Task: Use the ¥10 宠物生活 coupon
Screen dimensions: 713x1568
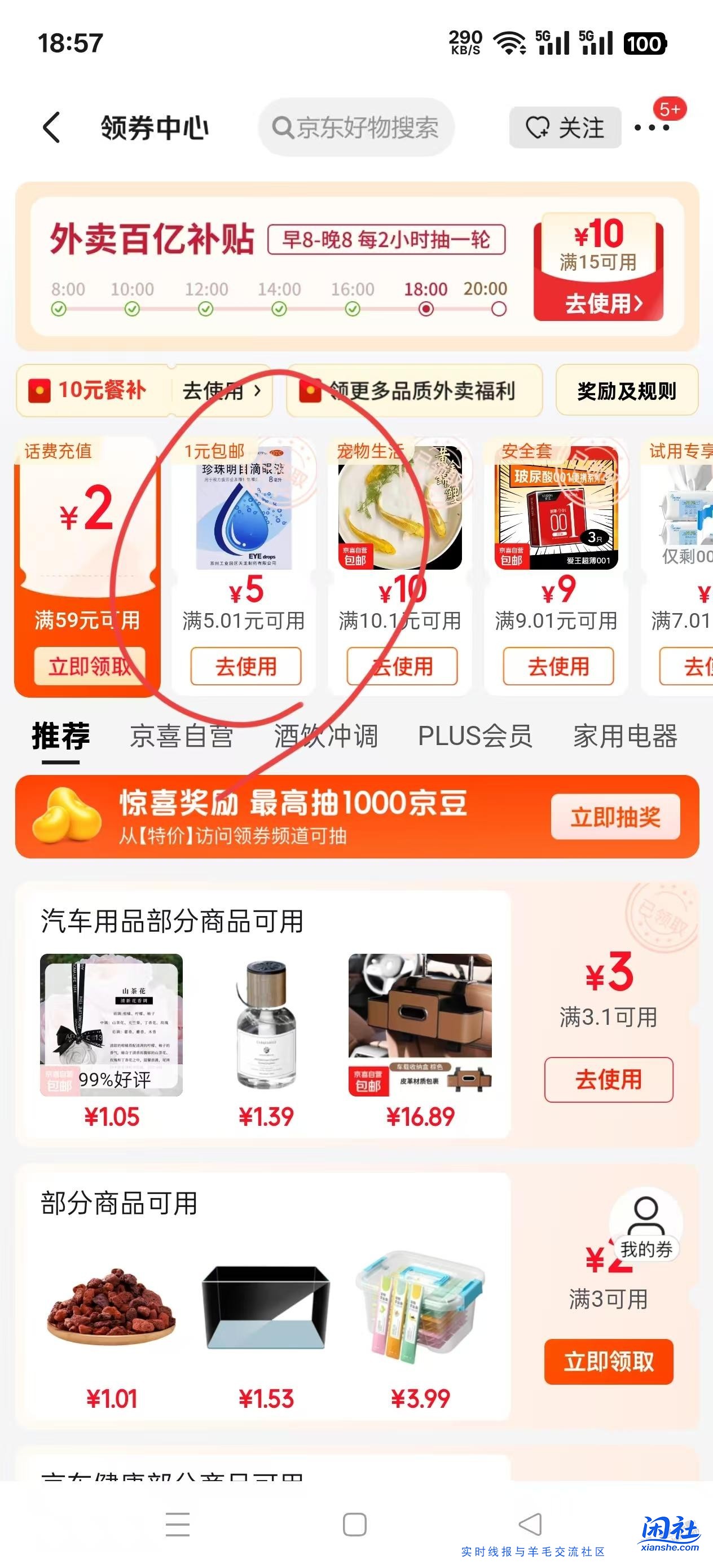Action: (x=402, y=666)
